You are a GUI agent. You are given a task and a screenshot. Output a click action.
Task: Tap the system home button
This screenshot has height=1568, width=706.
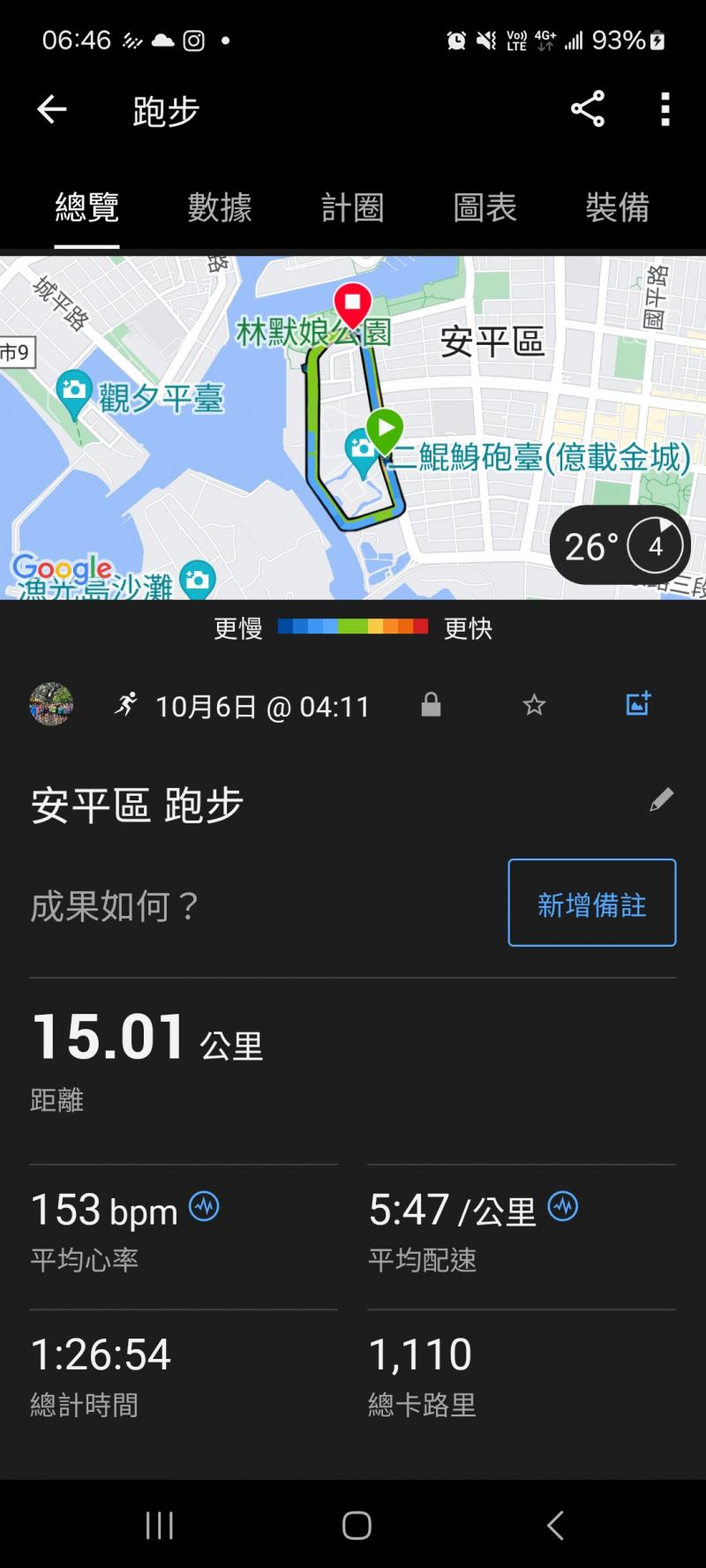tap(357, 1525)
